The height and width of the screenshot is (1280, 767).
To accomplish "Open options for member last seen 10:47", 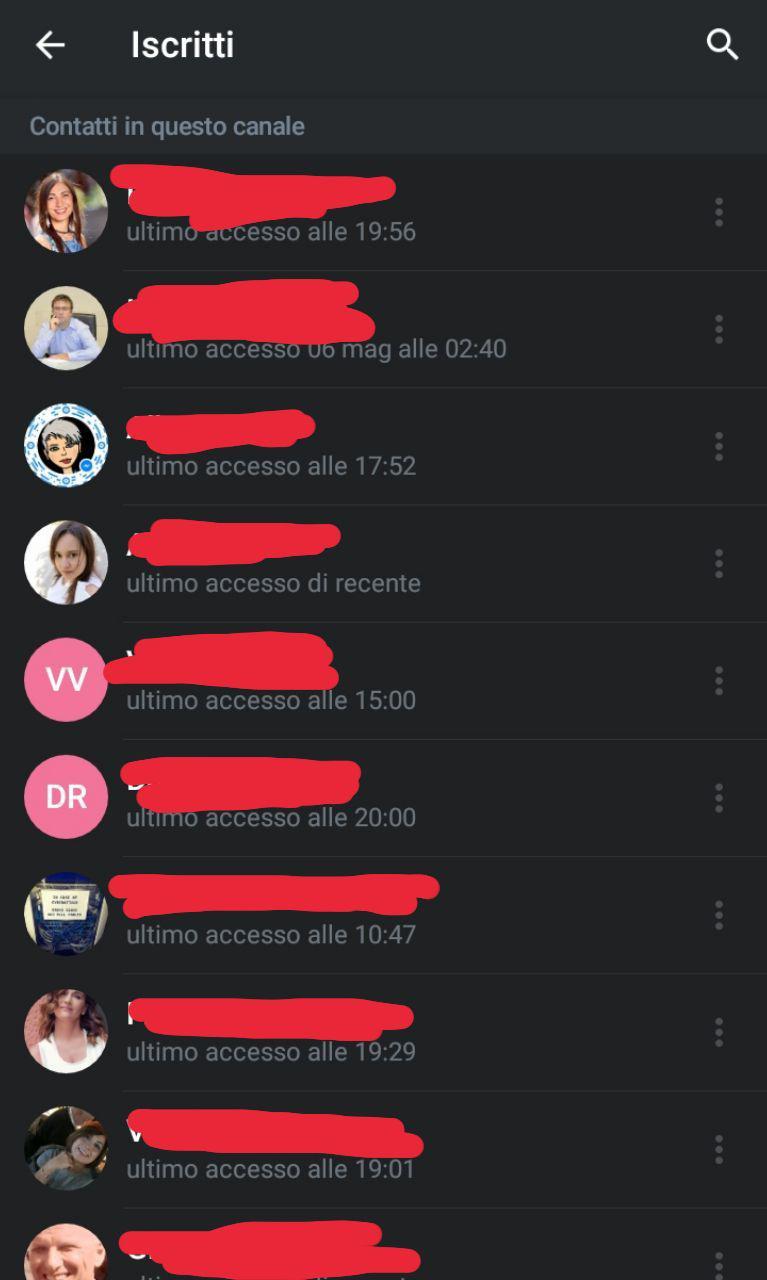I will click(x=718, y=914).
